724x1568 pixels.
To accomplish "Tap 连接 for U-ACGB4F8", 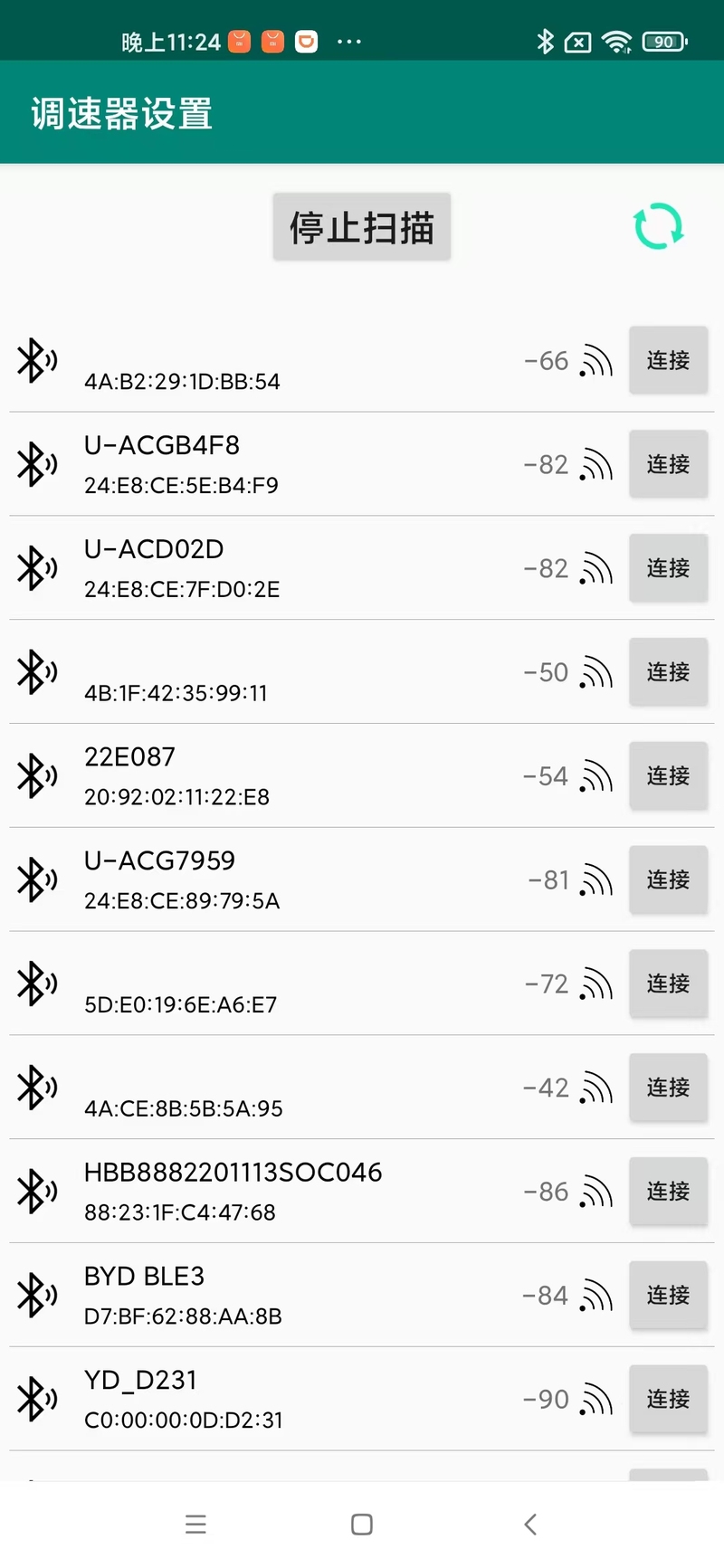I will (x=668, y=464).
